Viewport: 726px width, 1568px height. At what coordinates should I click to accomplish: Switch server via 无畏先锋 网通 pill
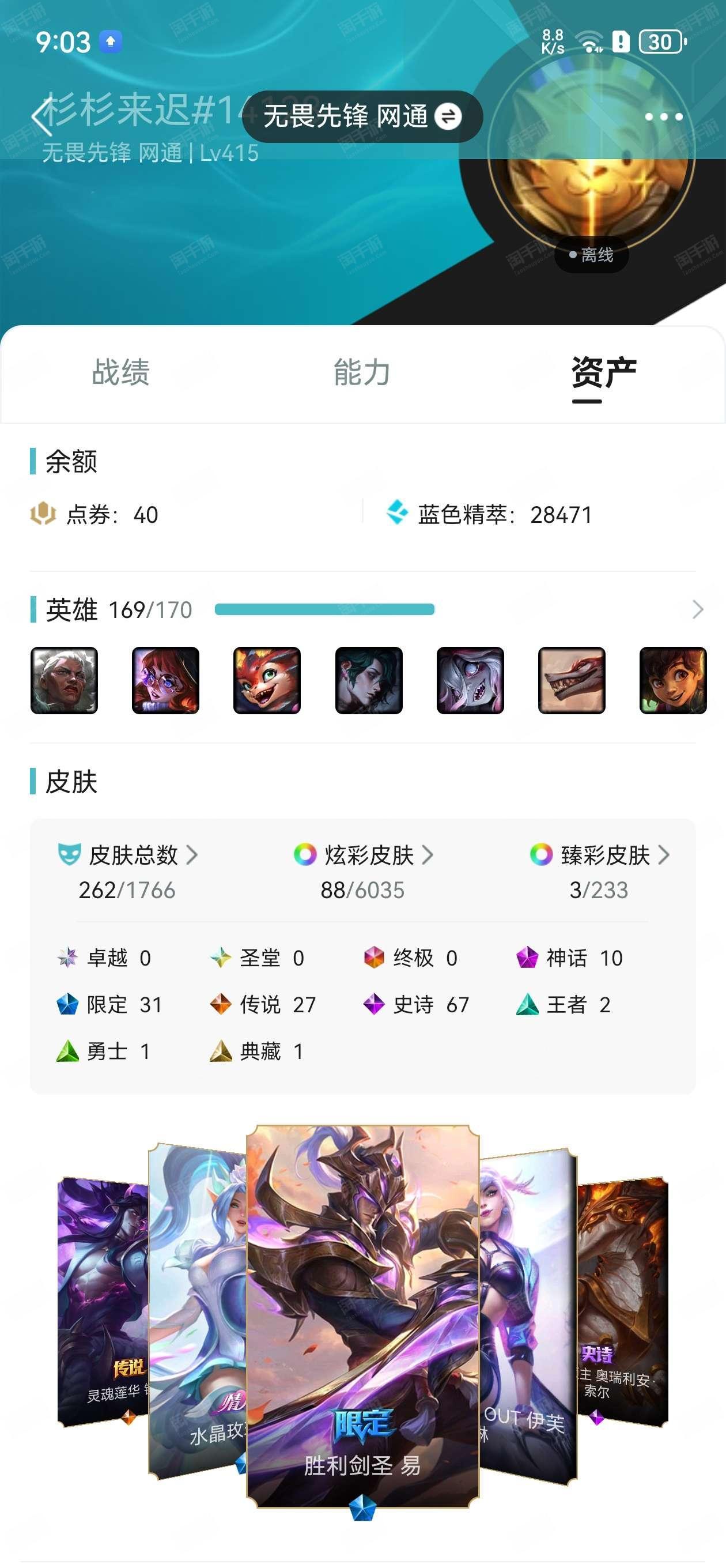point(362,116)
